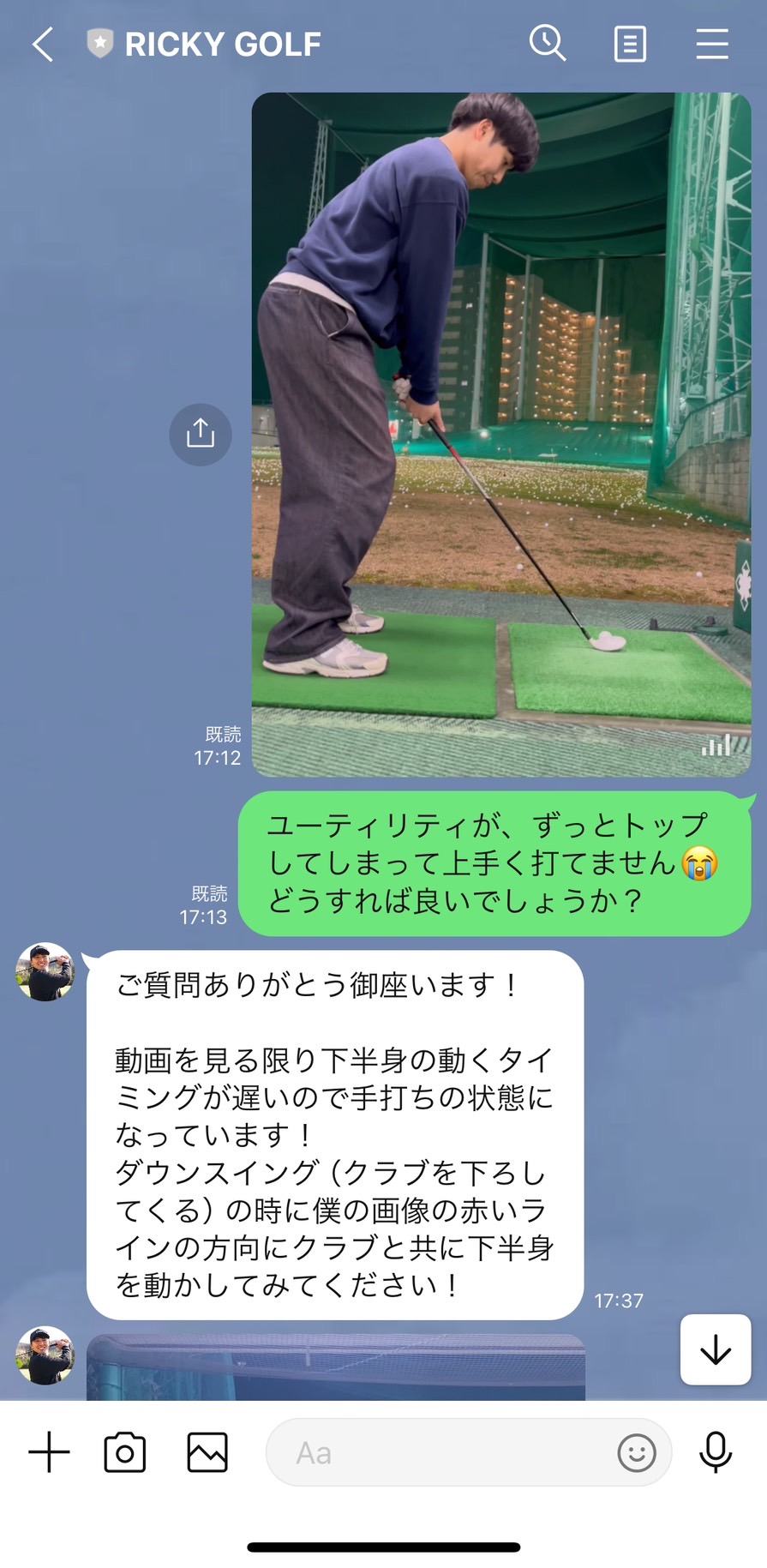Open the chat hamburger menu
This screenshot has height=1568, width=767.
[711, 44]
